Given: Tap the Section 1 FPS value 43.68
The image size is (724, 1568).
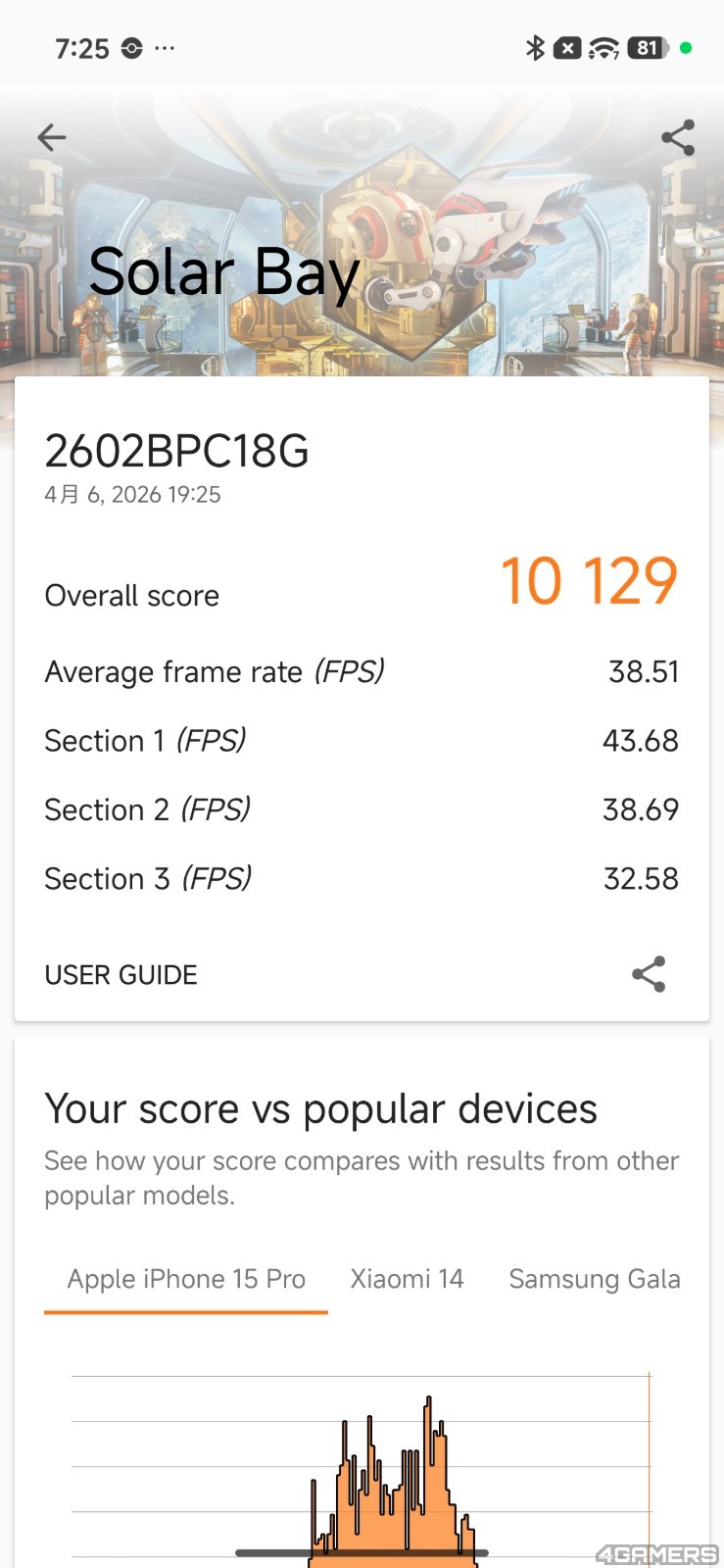Looking at the screenshot, I should [640, 741].
